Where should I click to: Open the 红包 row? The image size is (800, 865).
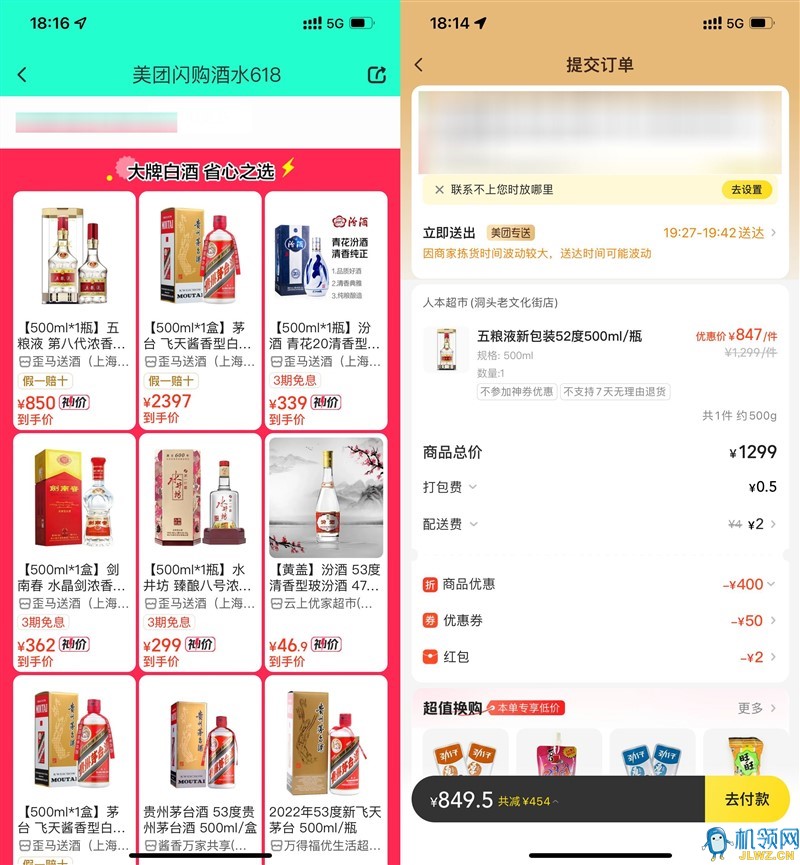click(600, 657)
